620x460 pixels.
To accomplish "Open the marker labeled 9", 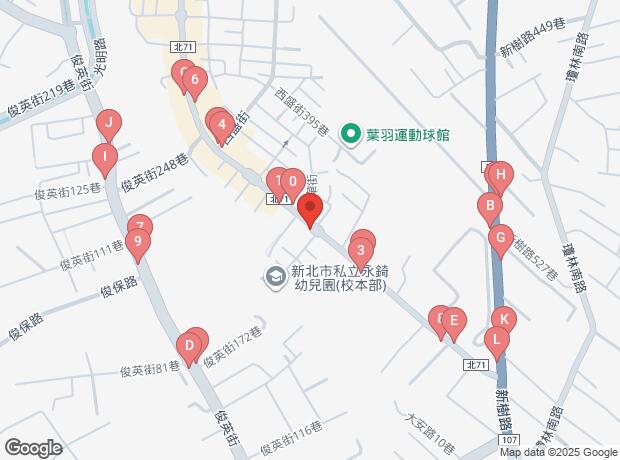I will (138, 241).
